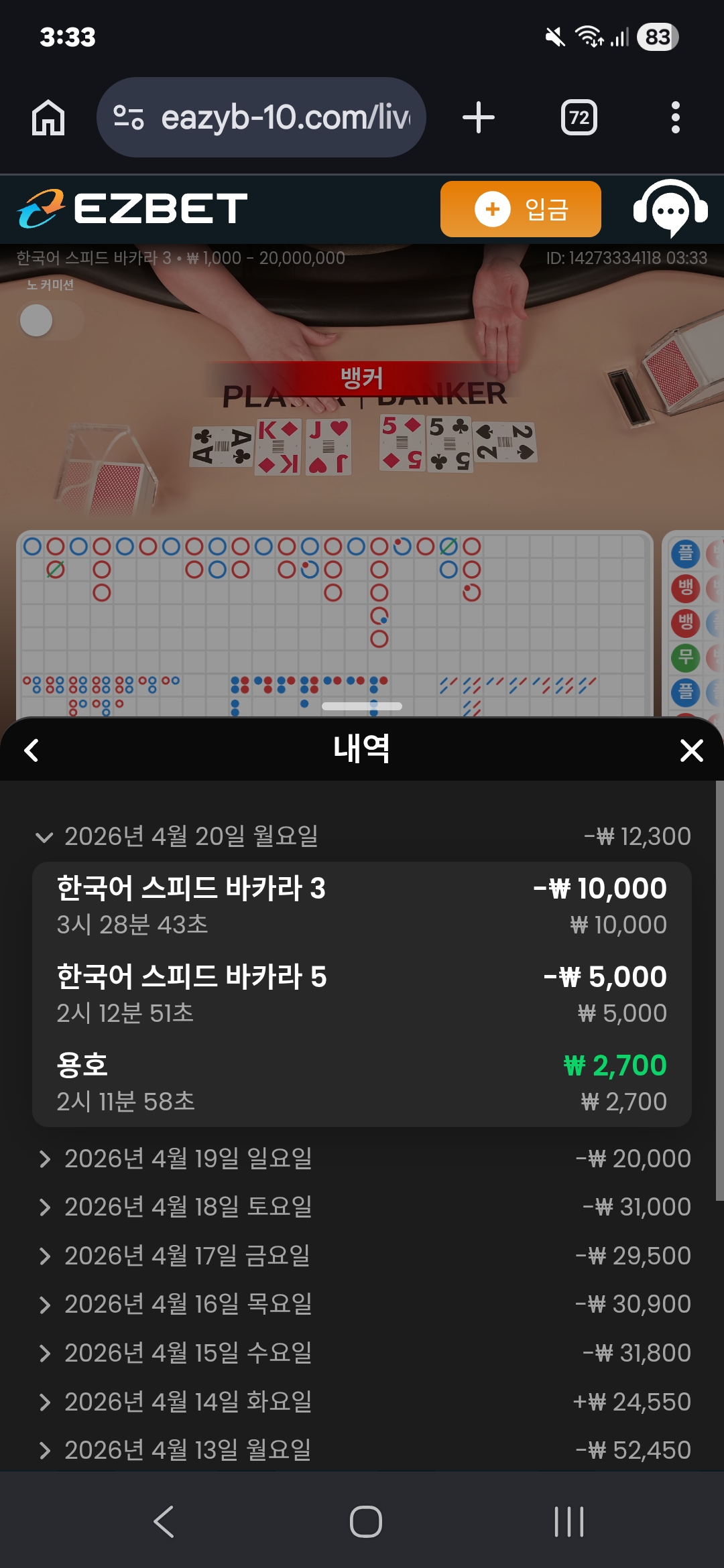Toggle the 노 커미션 switch
724x1568 pixels.
(x=50, y=320)
